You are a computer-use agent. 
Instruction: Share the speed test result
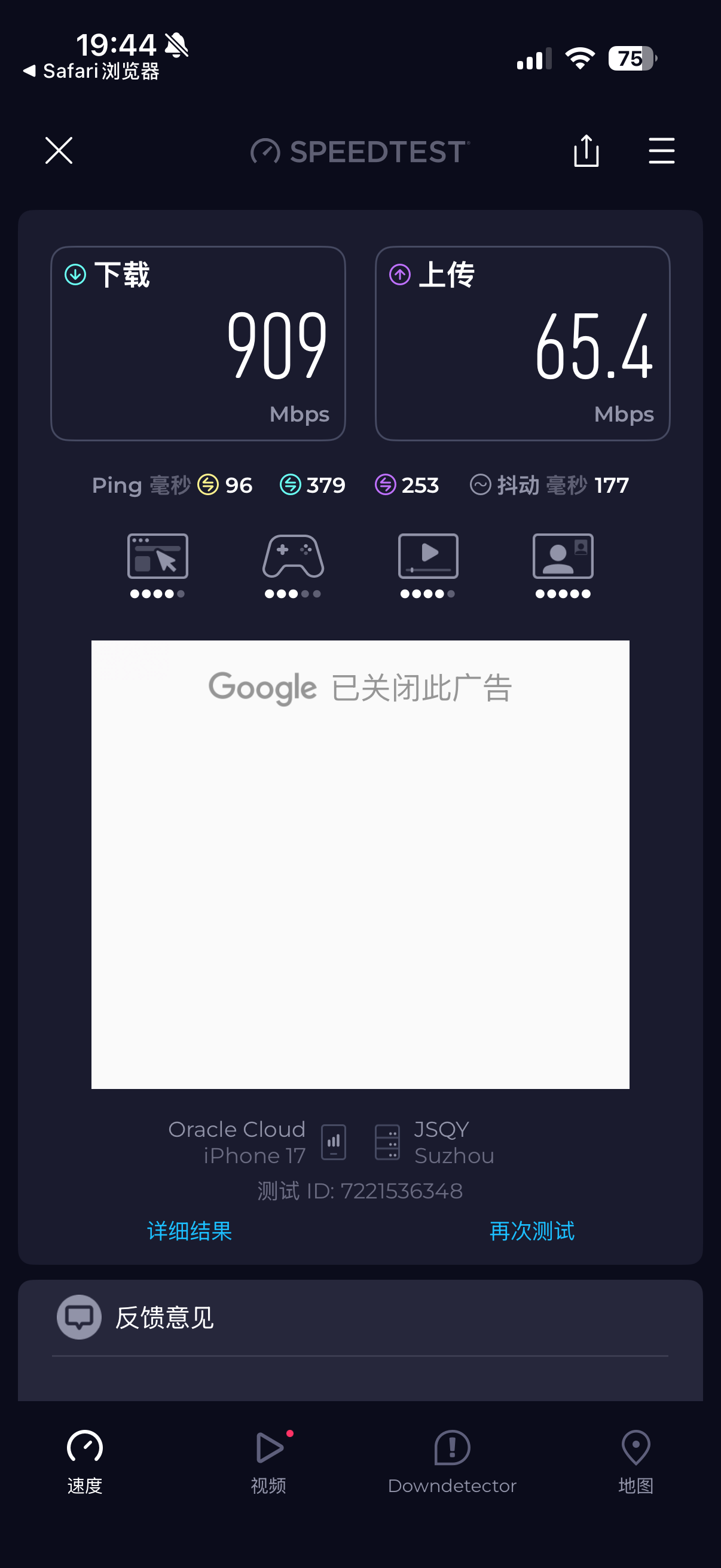point(586,150)
